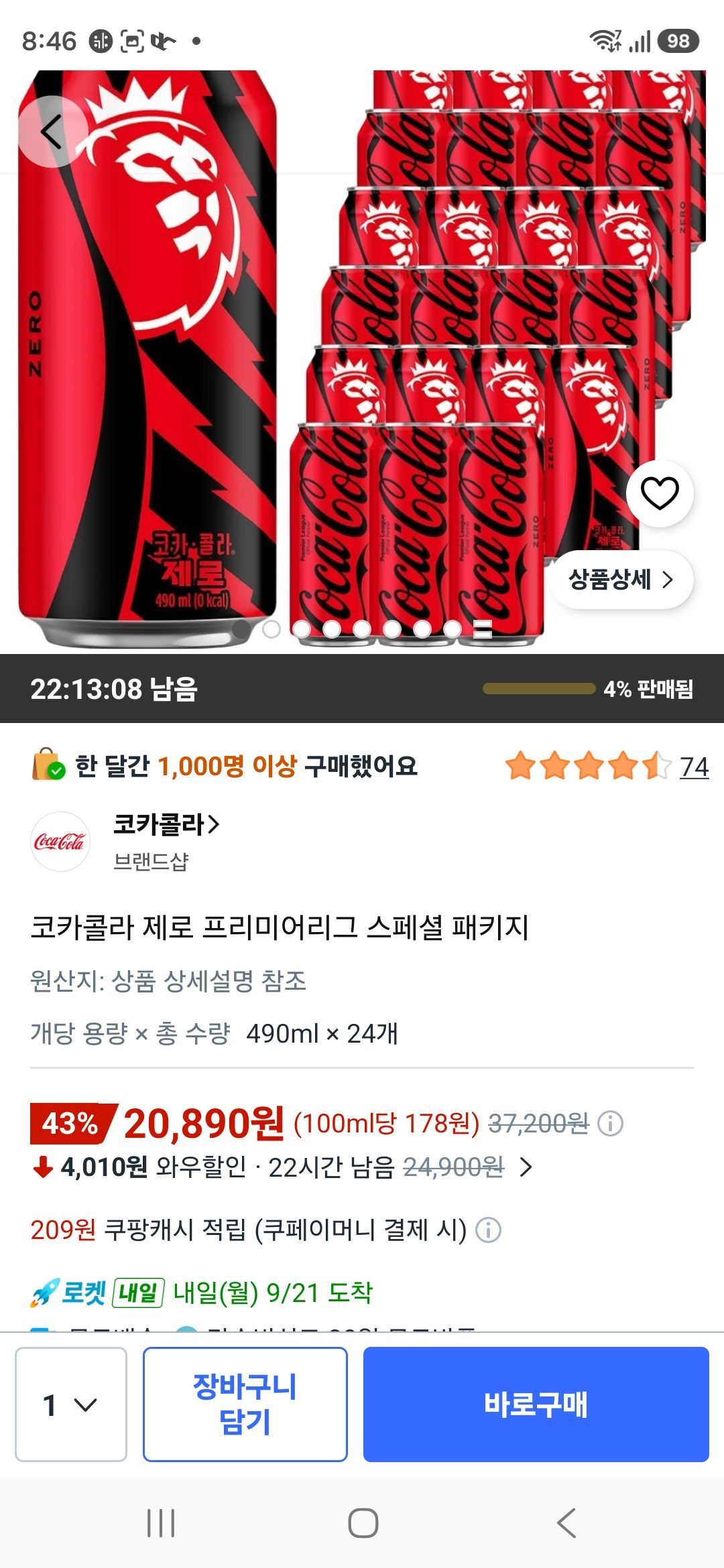The width and height of the screenshot is (724, 1568).
Task: Open the quantity dropdown showing 1
Action: pyautogui.click(x=71, y=1404)
